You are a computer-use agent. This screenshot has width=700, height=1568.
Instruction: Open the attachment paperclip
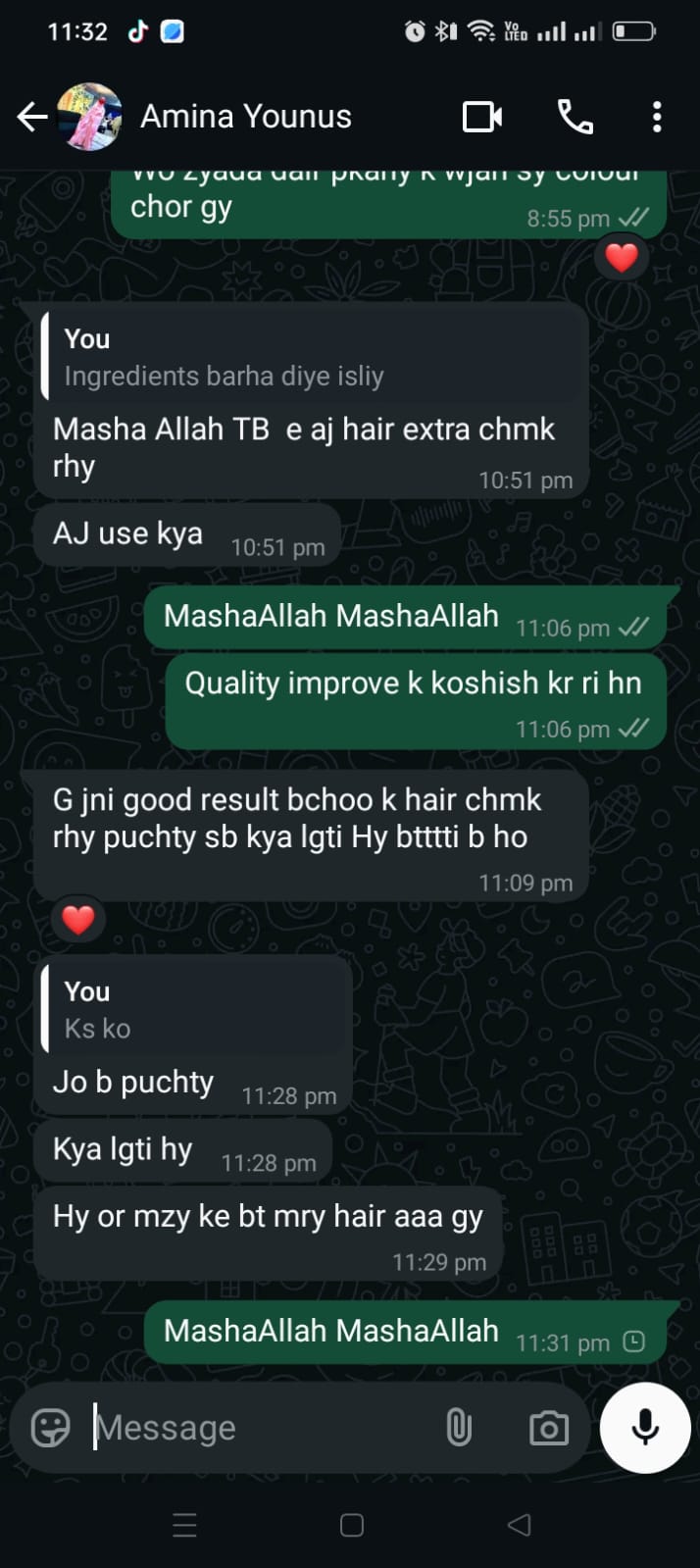click(458, 1428)
